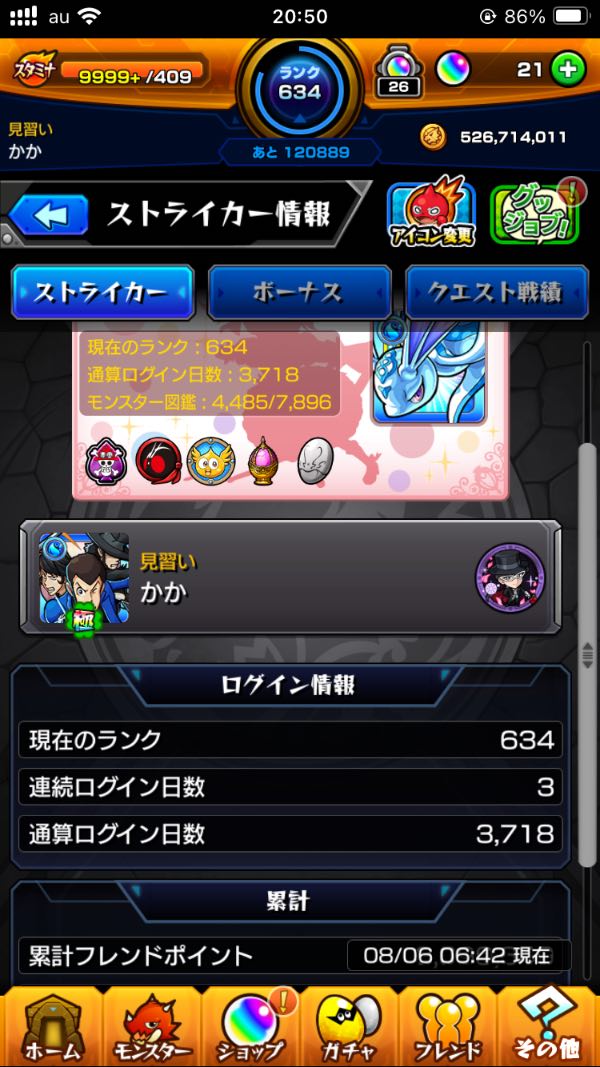The image size is (600, 1067).
Task: Open the ガチャ tab
Action: pyautogui.click(x=350, y=1029)
